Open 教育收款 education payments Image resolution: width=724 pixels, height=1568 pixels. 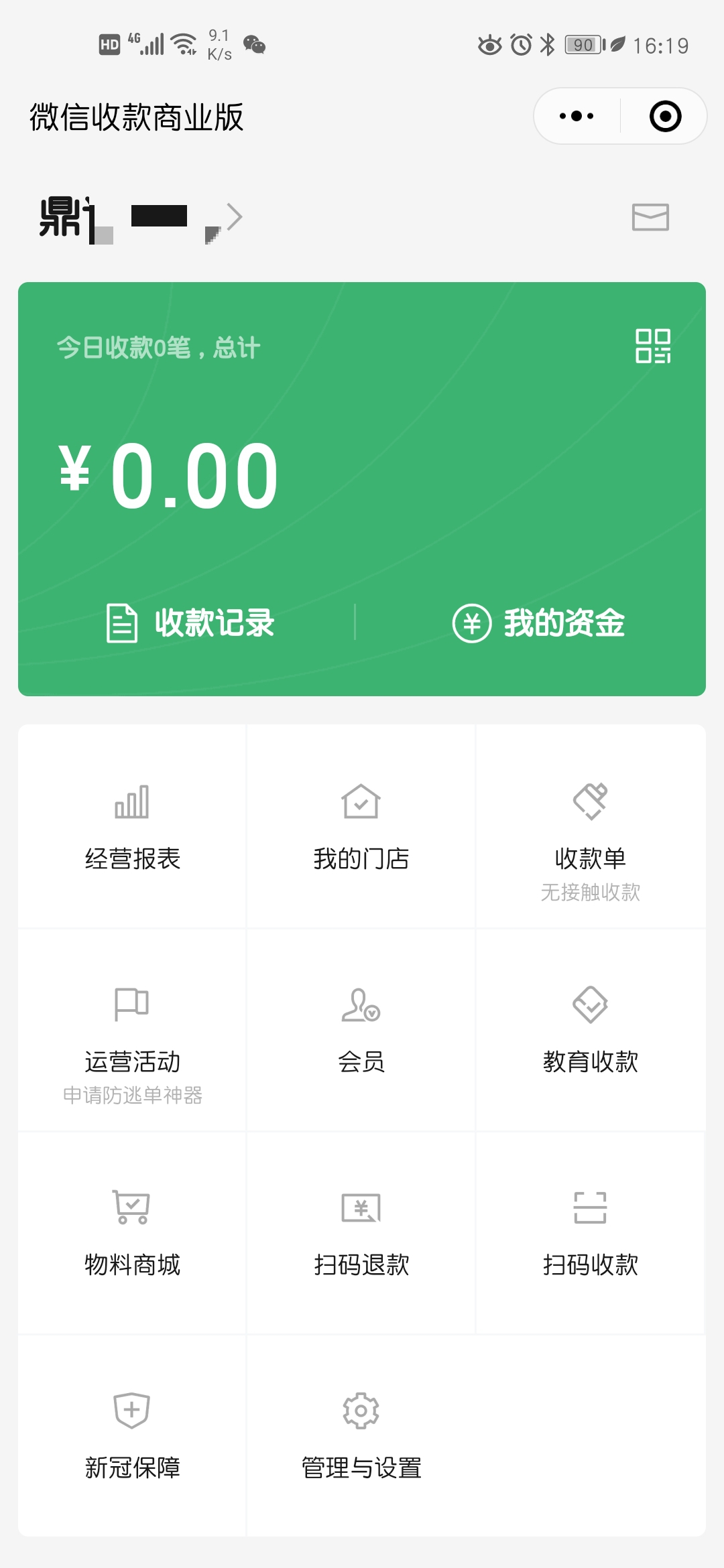coord(591,1030)
